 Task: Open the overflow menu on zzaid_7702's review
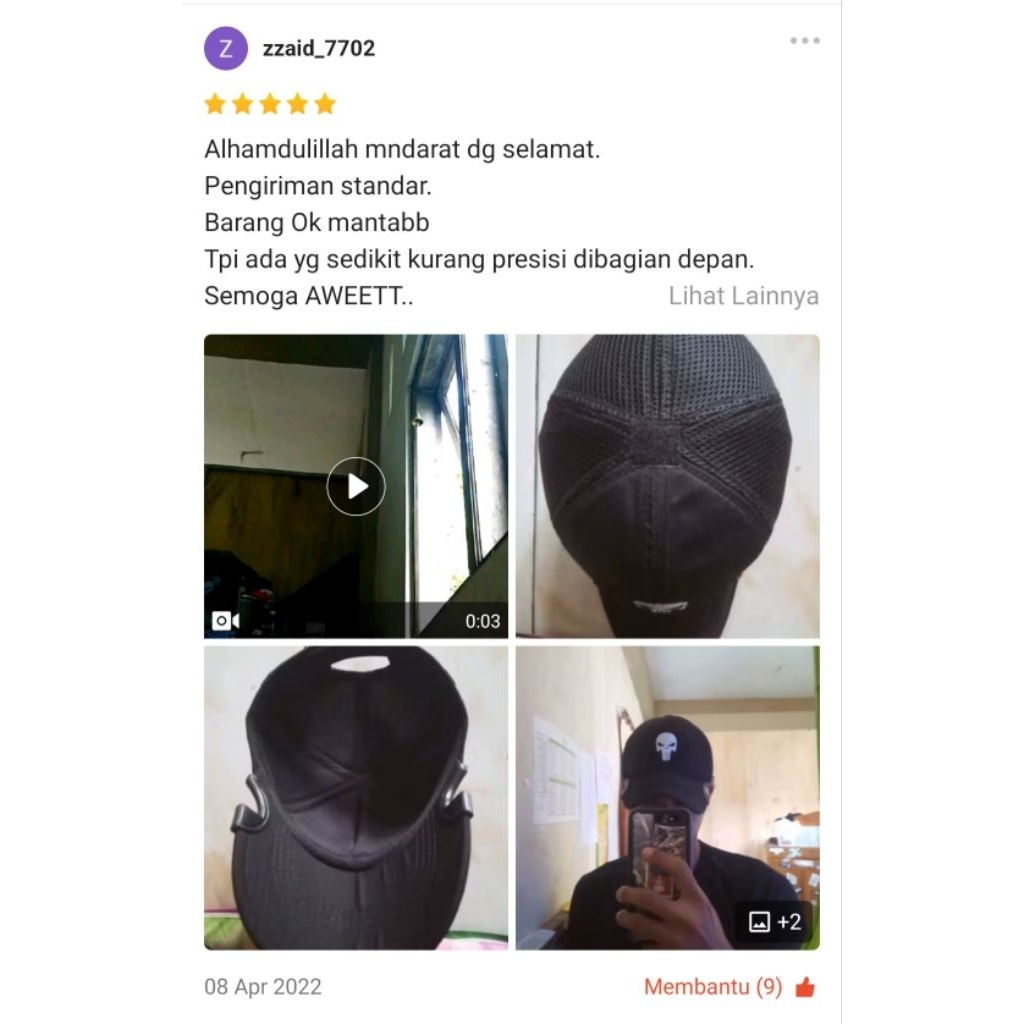coord(804,41)
